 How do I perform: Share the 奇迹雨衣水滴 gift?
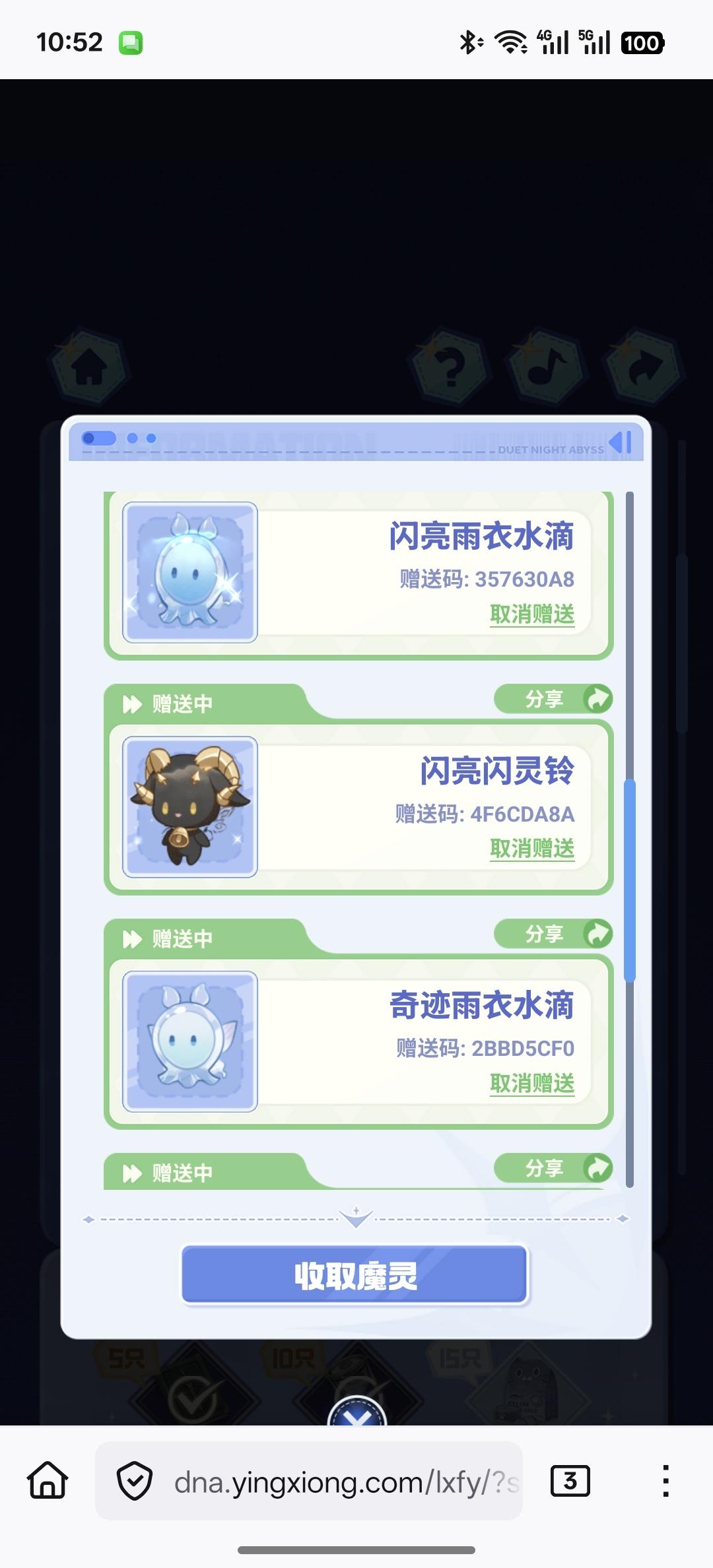(553, 934)
